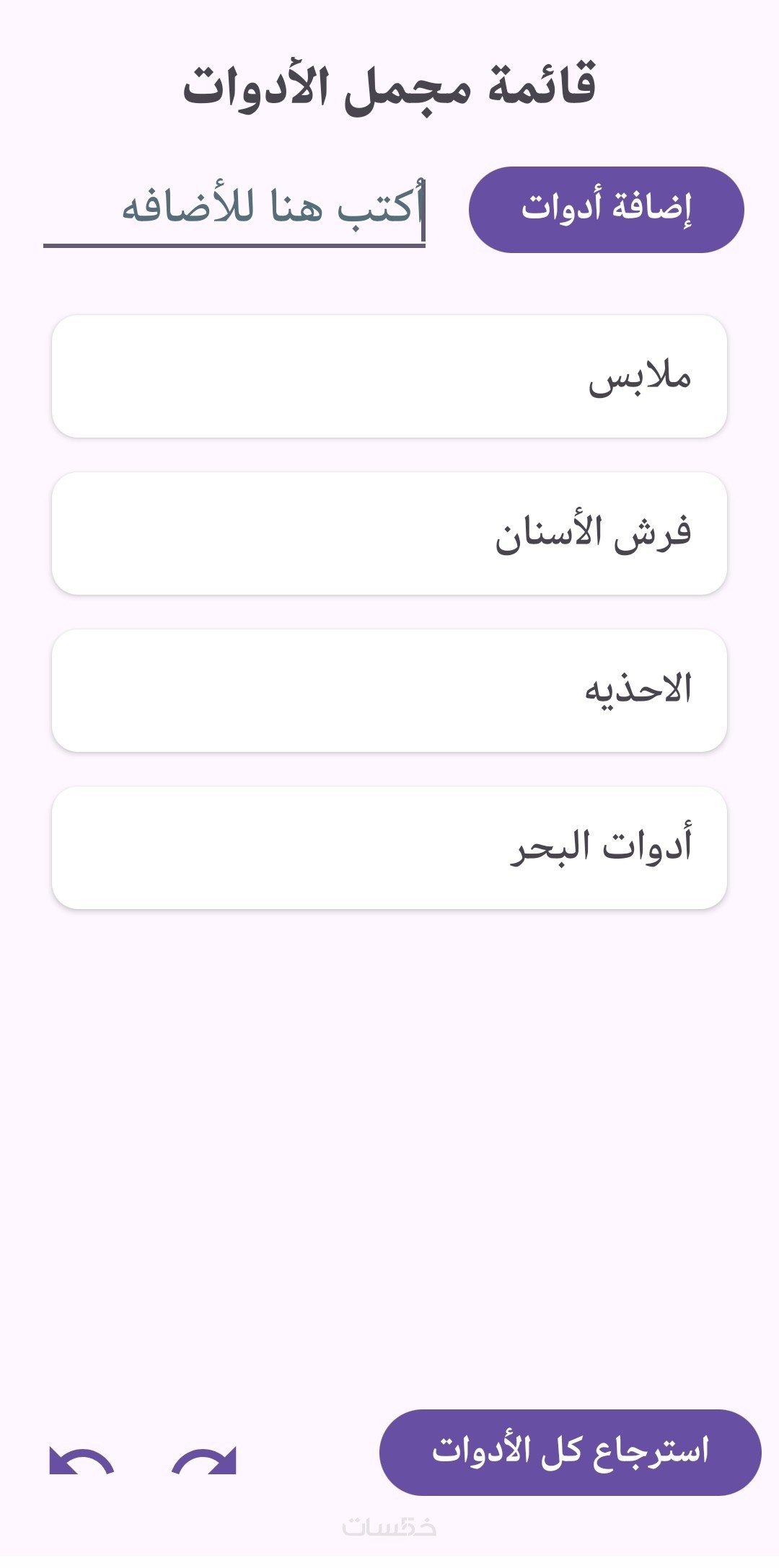Image resolution: width=779 pixels, height=1568 pixels.
Task: Tap the إضافة أدوات button
Action: (x=606, y=210)
